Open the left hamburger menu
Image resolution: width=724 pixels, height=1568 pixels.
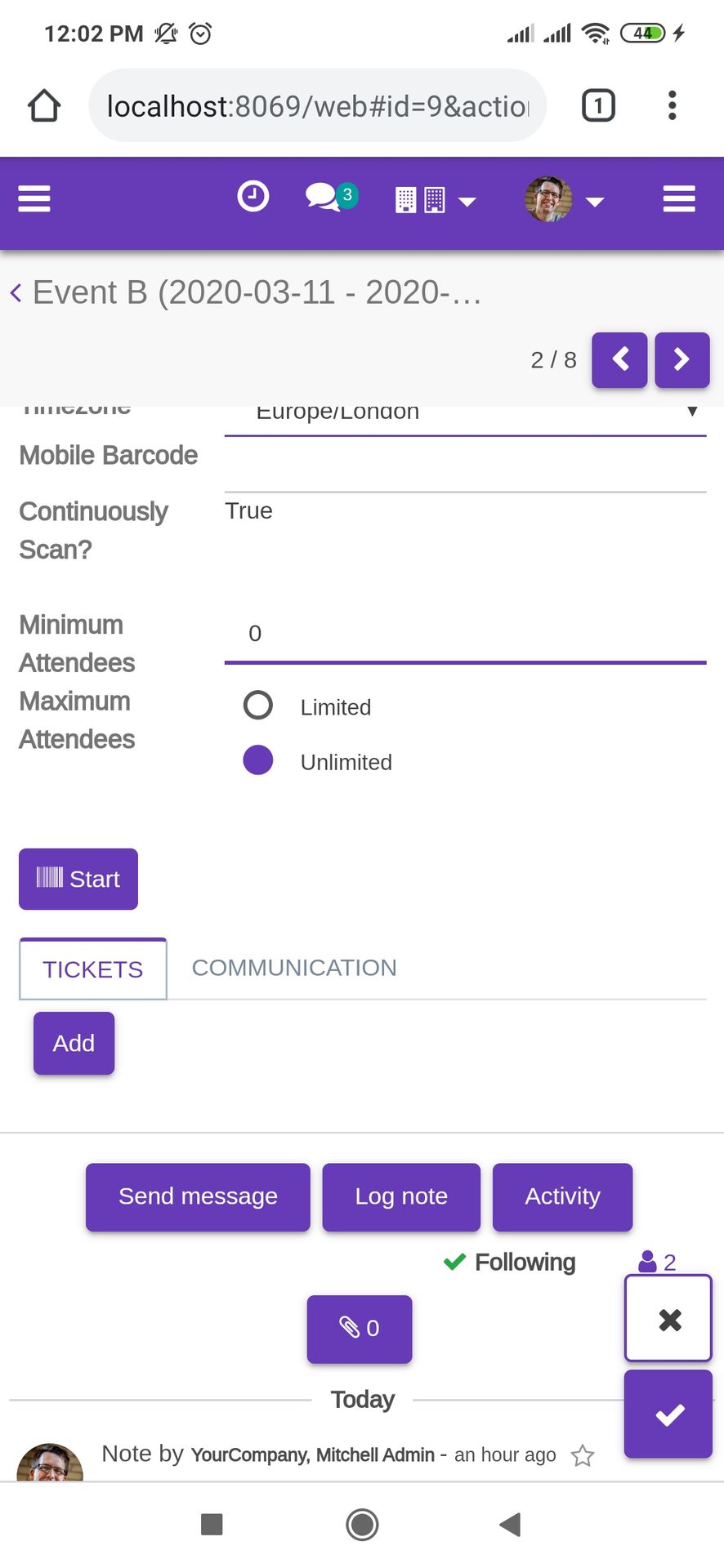(34, 198)
